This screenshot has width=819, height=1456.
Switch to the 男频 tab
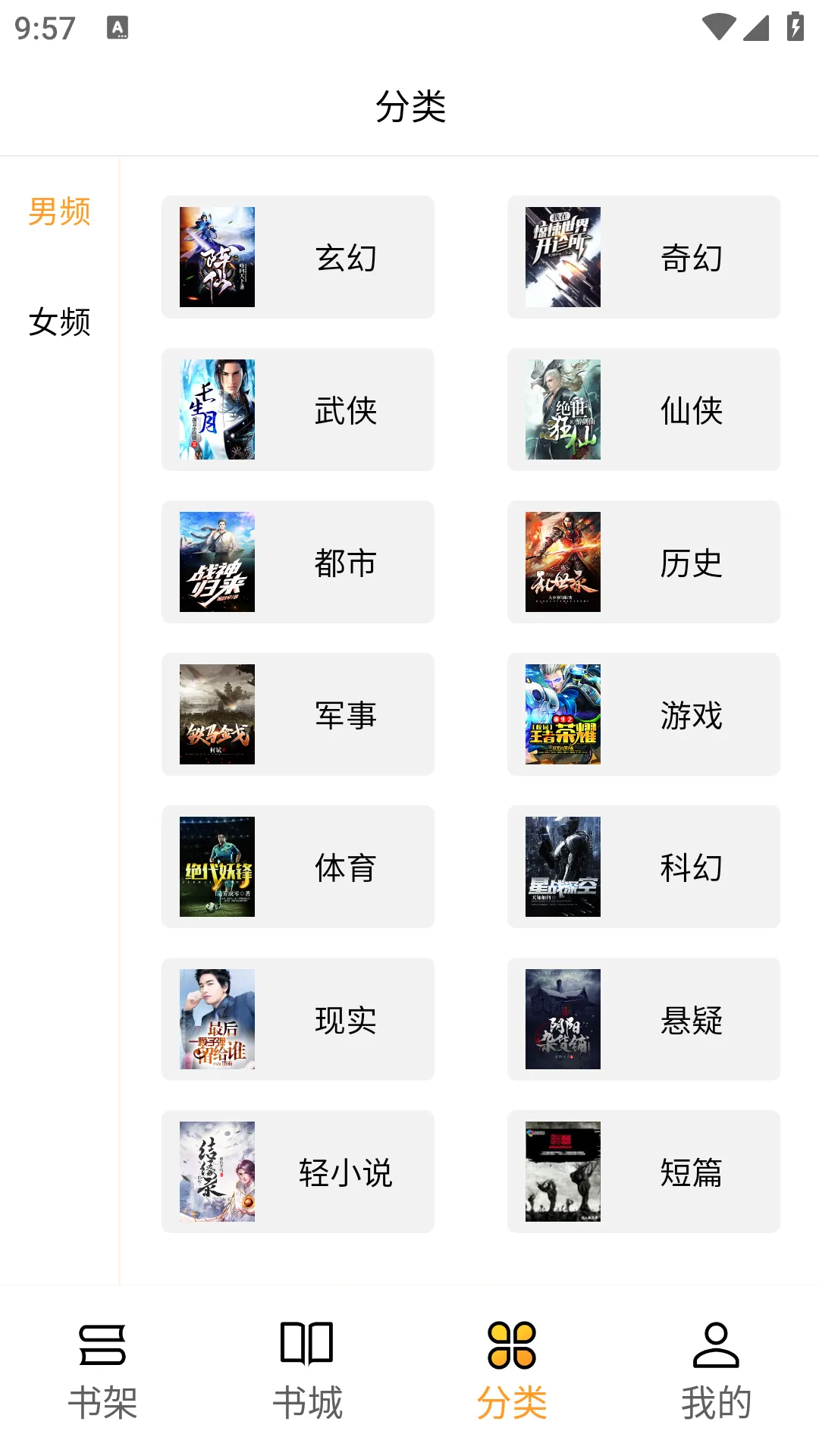tap(59, 211)
